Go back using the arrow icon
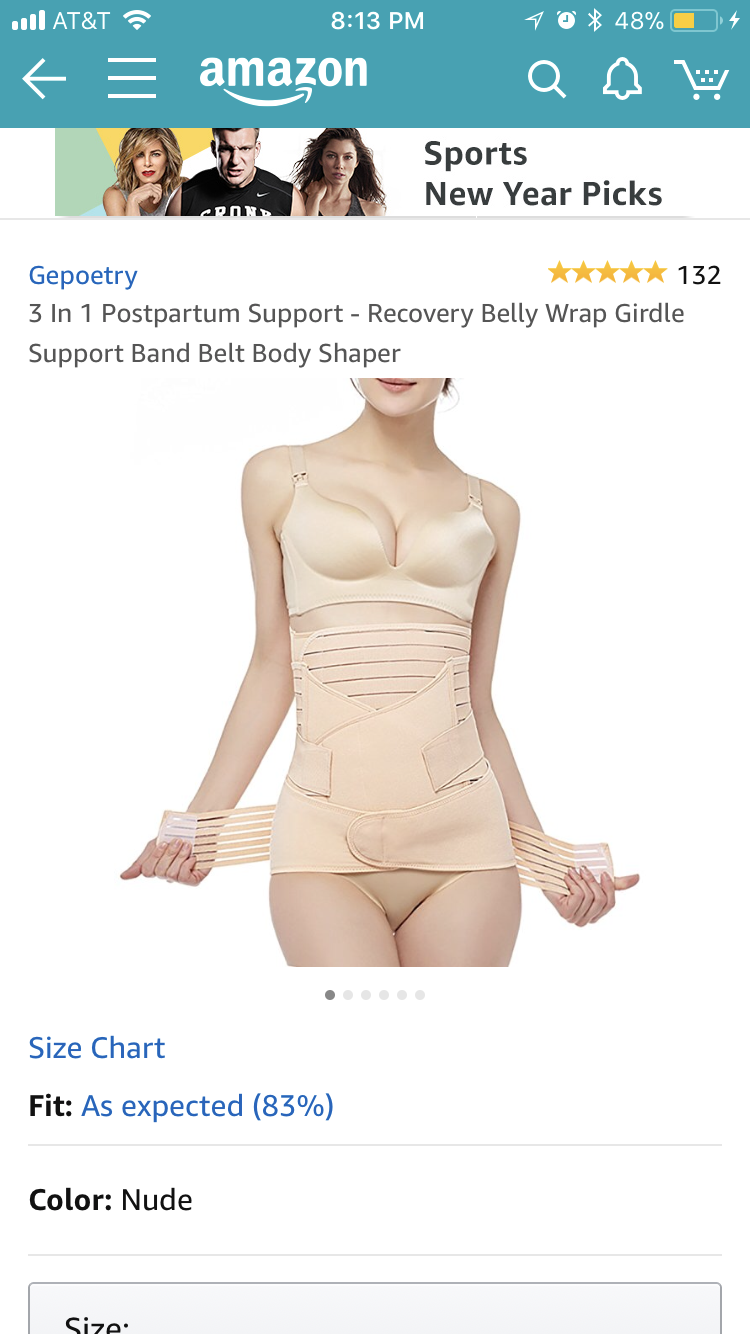Image resolution: width=750 pixels, height=1334 pixels. click(44, 79)
